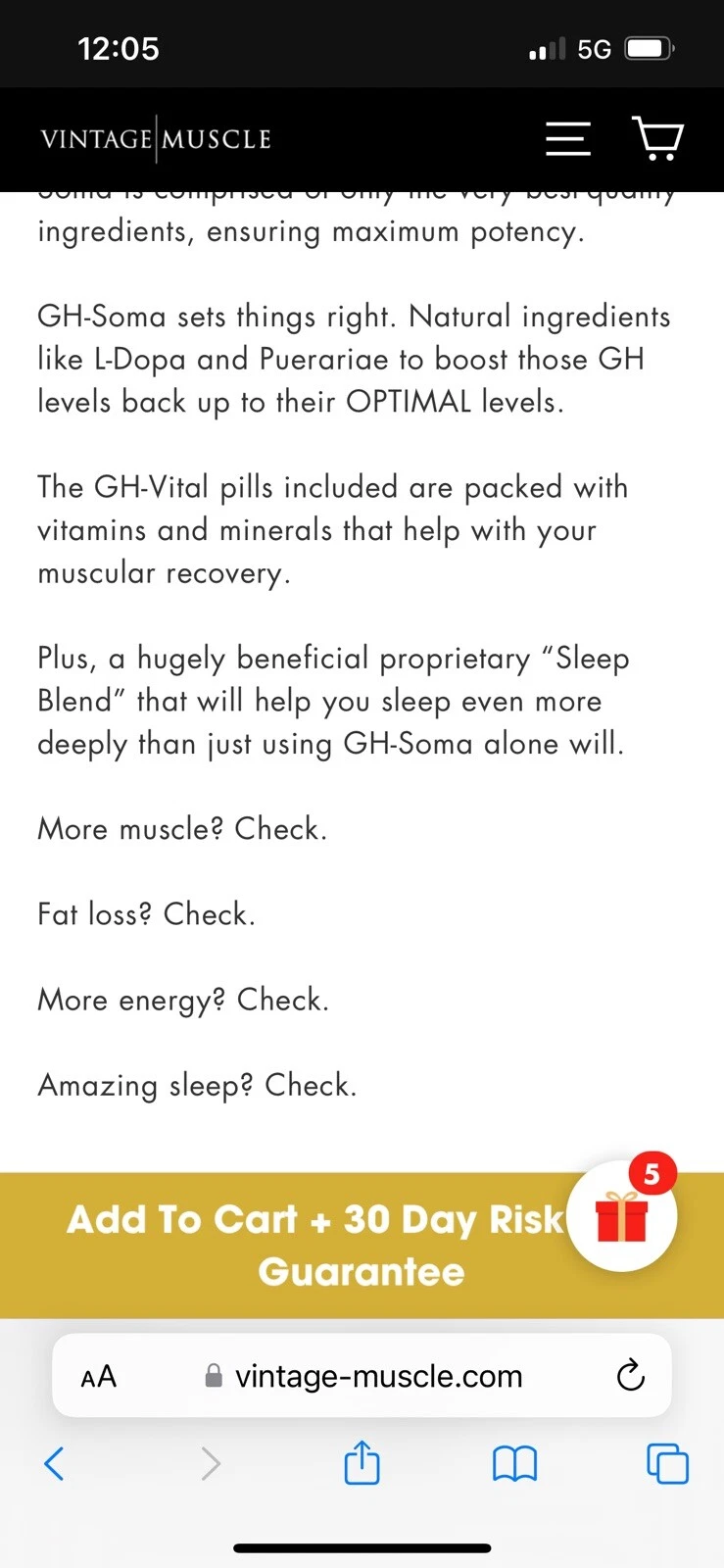The height and width of the screenshot is (1568, 724).
Task: Open the hamburger menu
Action: (x=568, y=138)
